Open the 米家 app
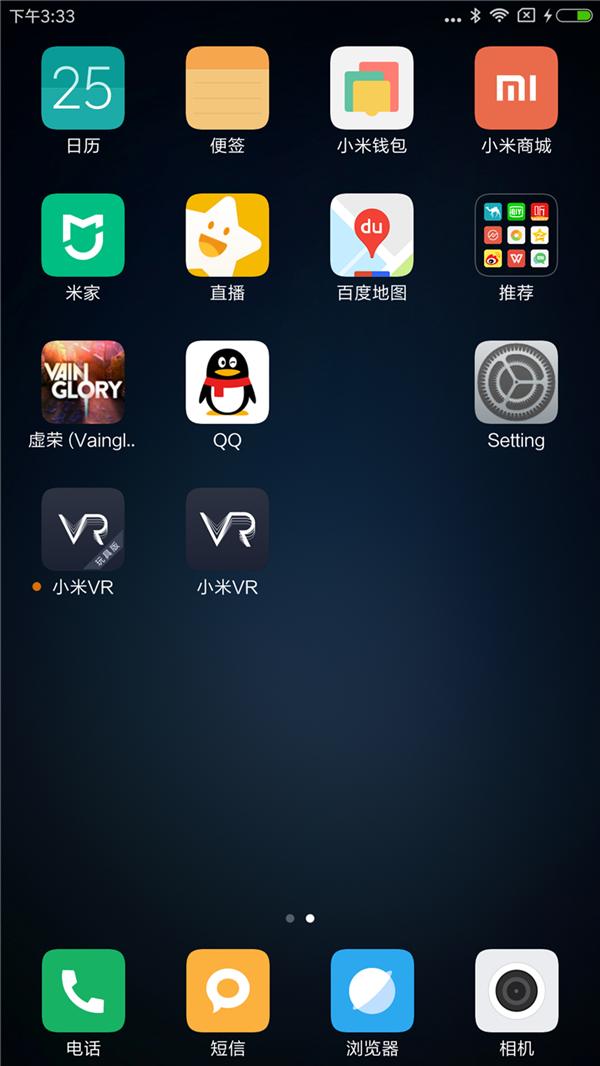Screen dimensions: 600x1066 [x=83, y=235]
